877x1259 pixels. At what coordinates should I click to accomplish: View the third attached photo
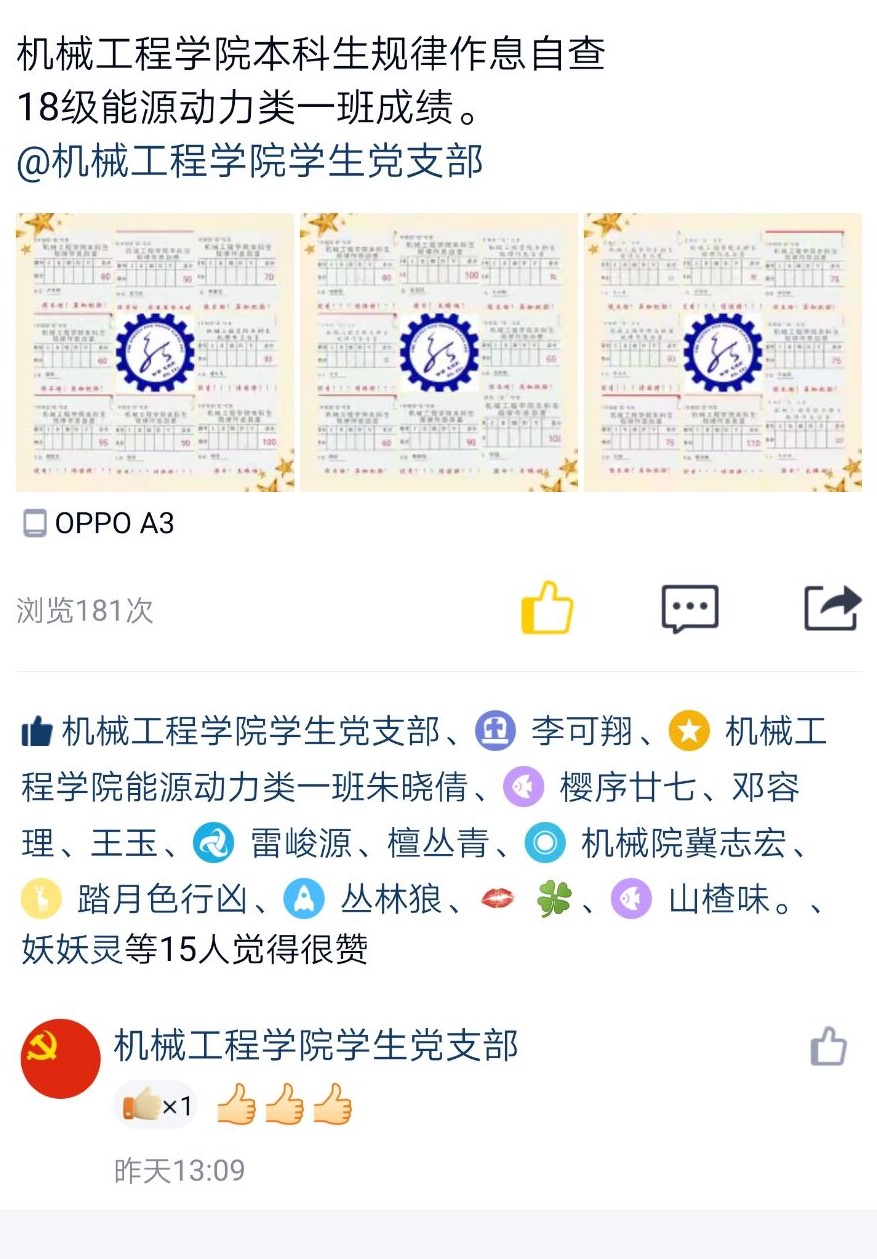click(x=723, y=352)
